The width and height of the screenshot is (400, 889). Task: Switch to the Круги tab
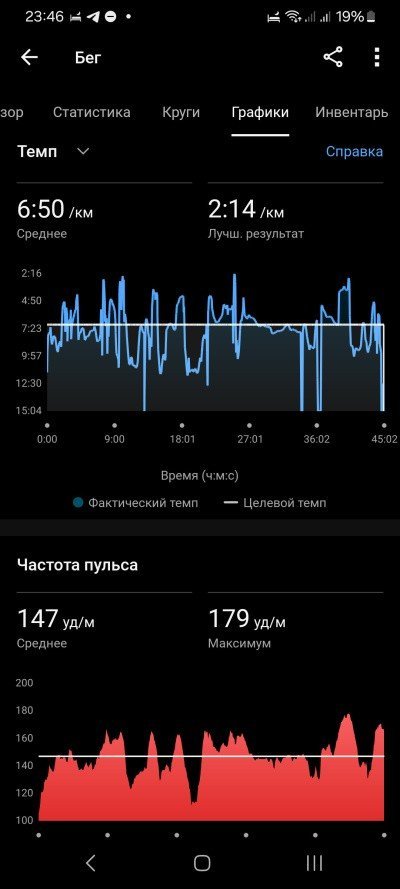[x=181, y=112]
